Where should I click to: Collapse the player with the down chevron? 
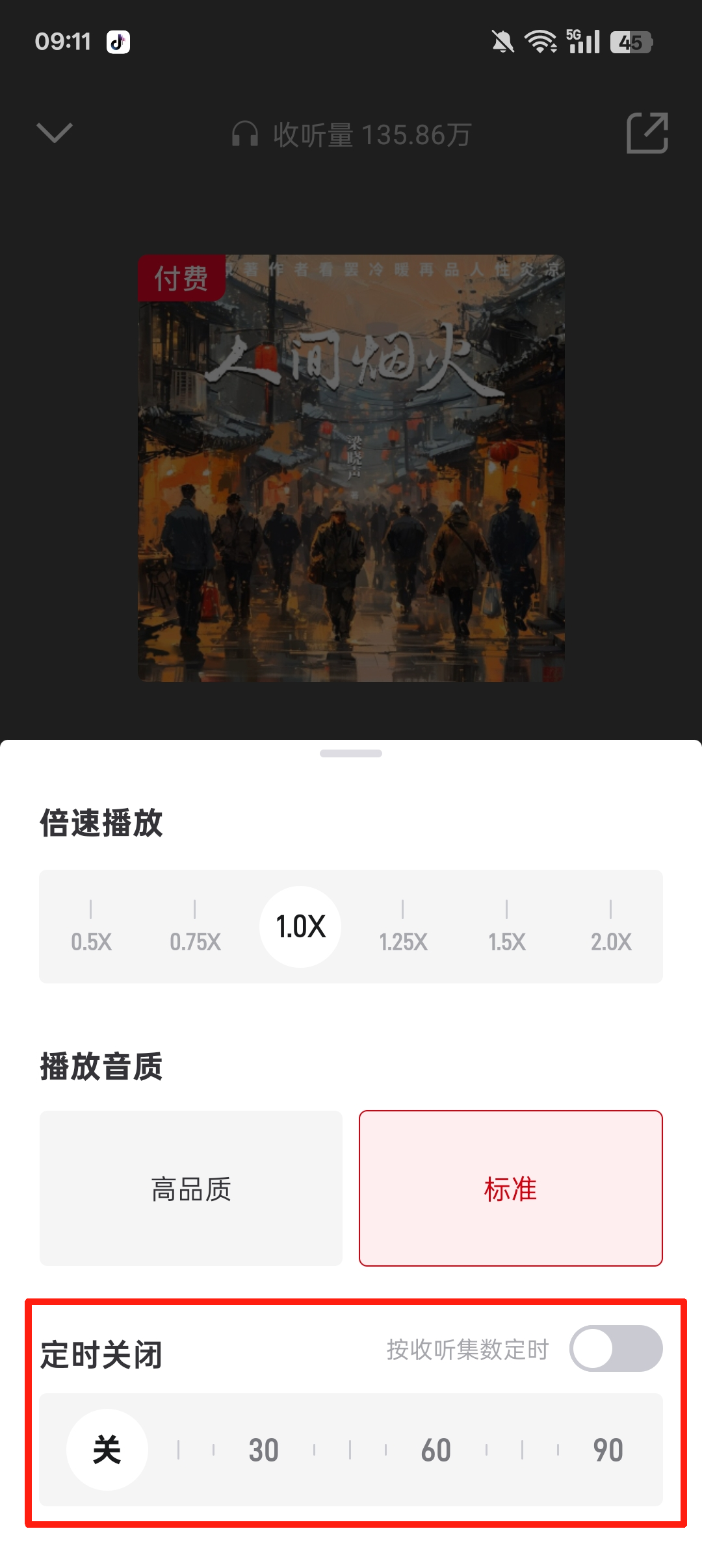(x=56, y=132)
